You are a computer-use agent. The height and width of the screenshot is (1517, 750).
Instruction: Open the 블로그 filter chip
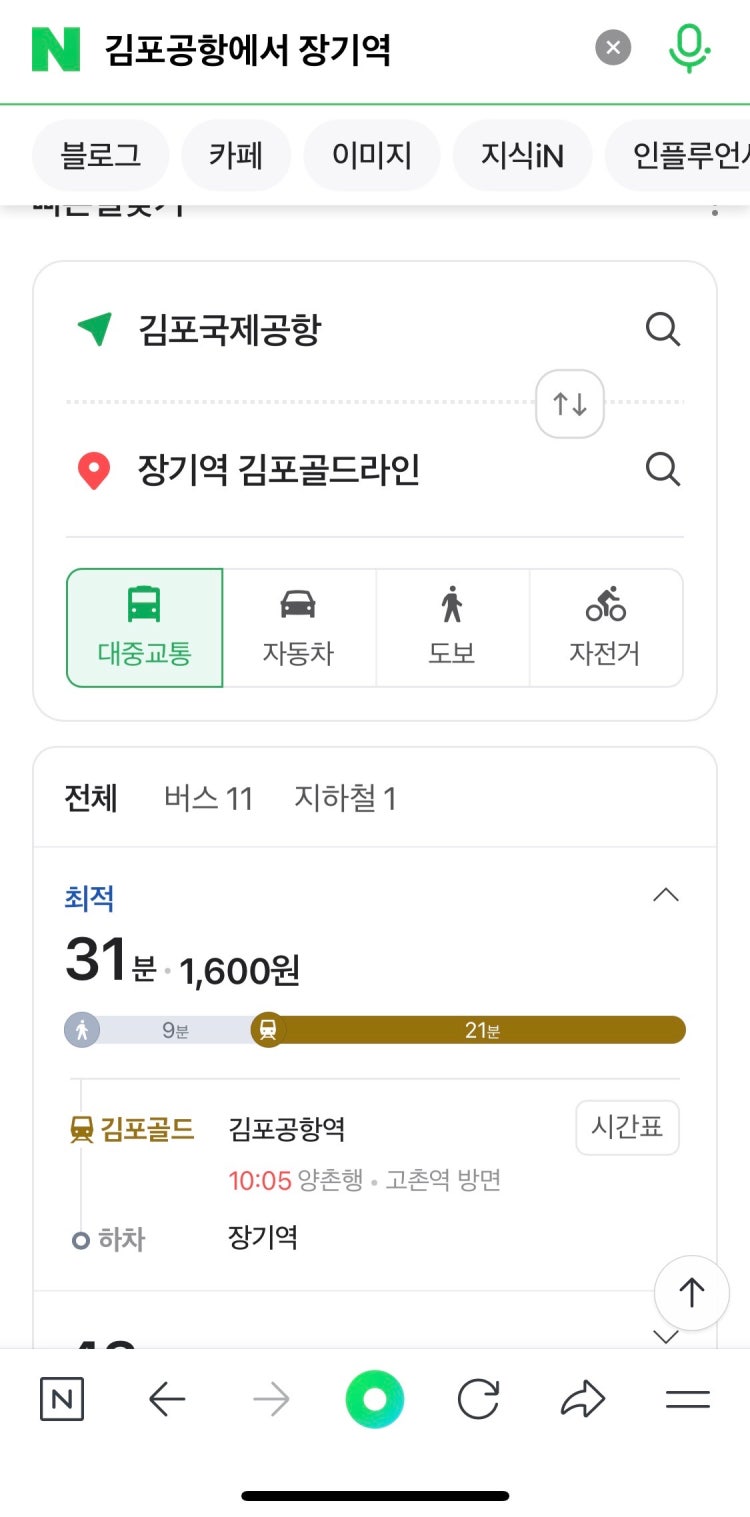(x=101, y=155)
